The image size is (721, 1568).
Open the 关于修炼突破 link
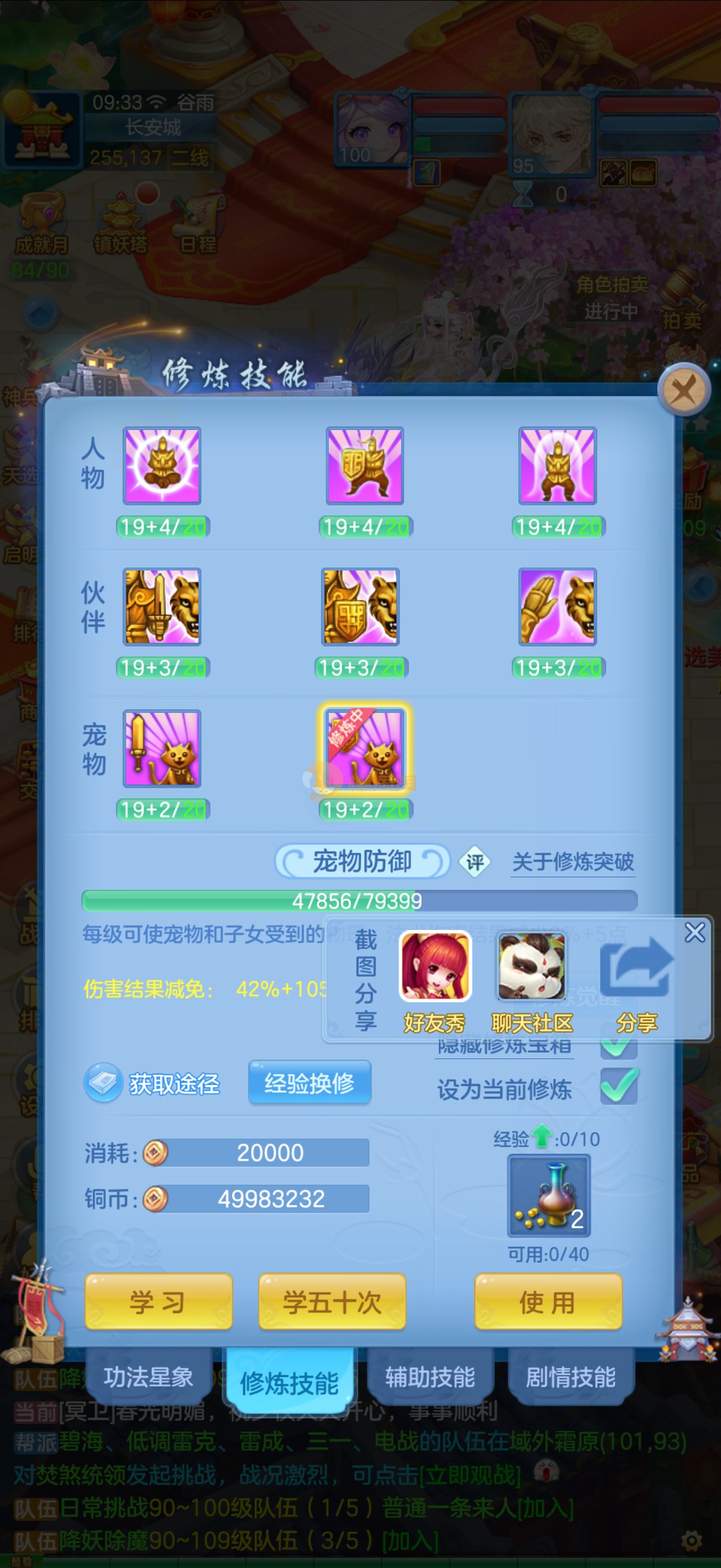(x=573, y=862)
